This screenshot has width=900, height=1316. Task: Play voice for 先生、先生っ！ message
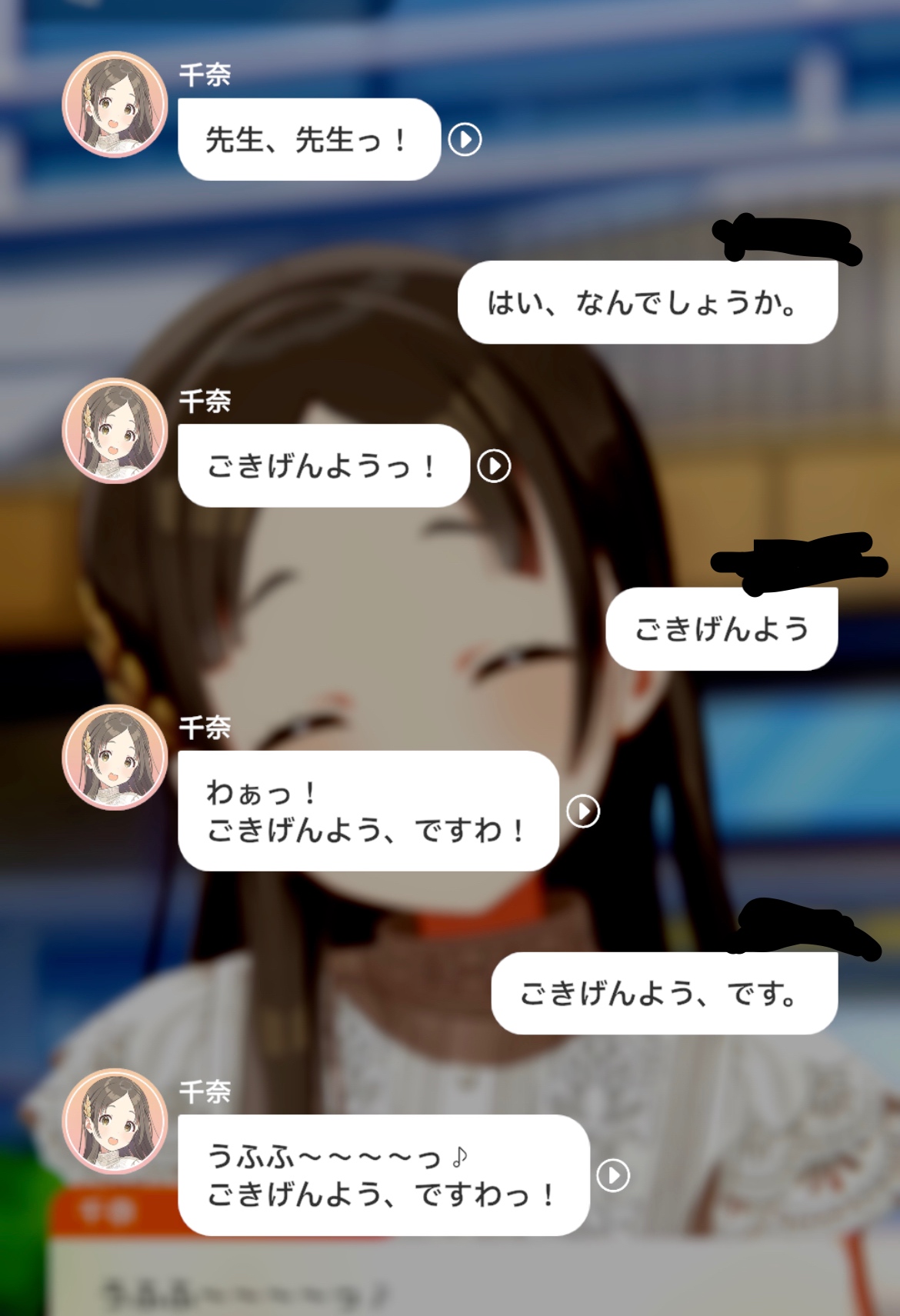[x=465, y=140]
